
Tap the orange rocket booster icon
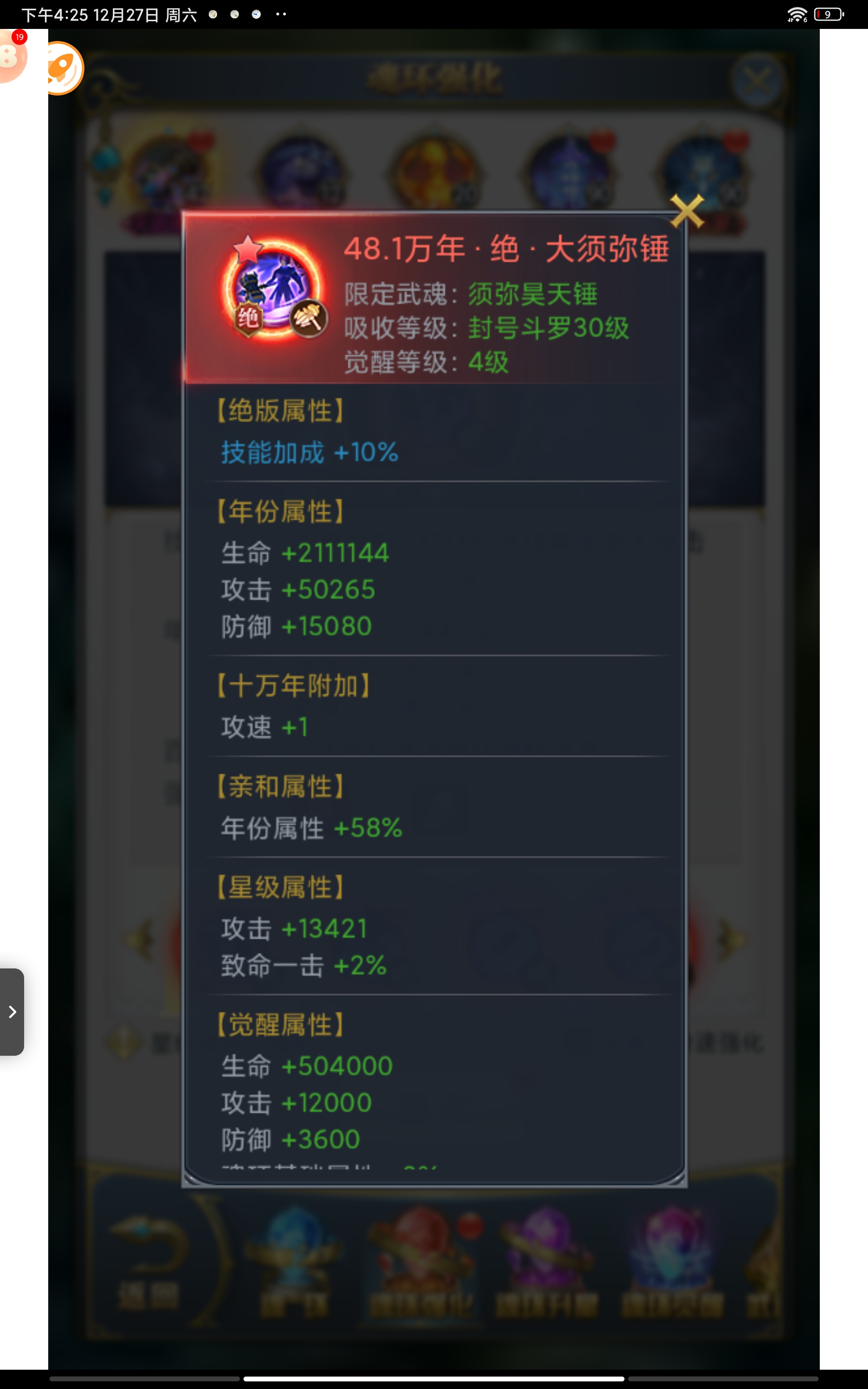(x=63, y=68)
